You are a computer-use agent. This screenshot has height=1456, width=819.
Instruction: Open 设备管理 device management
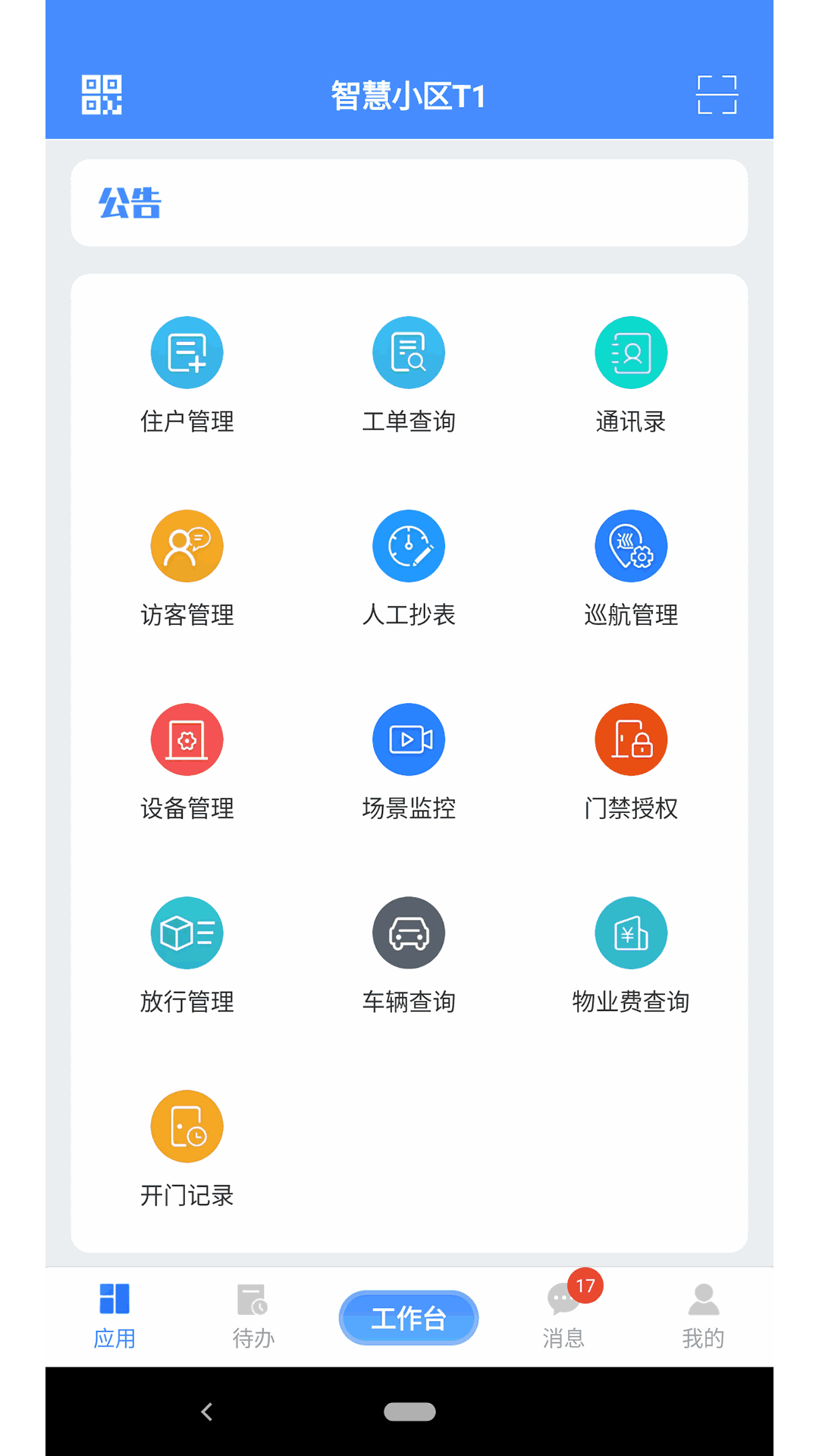[187, 761]
